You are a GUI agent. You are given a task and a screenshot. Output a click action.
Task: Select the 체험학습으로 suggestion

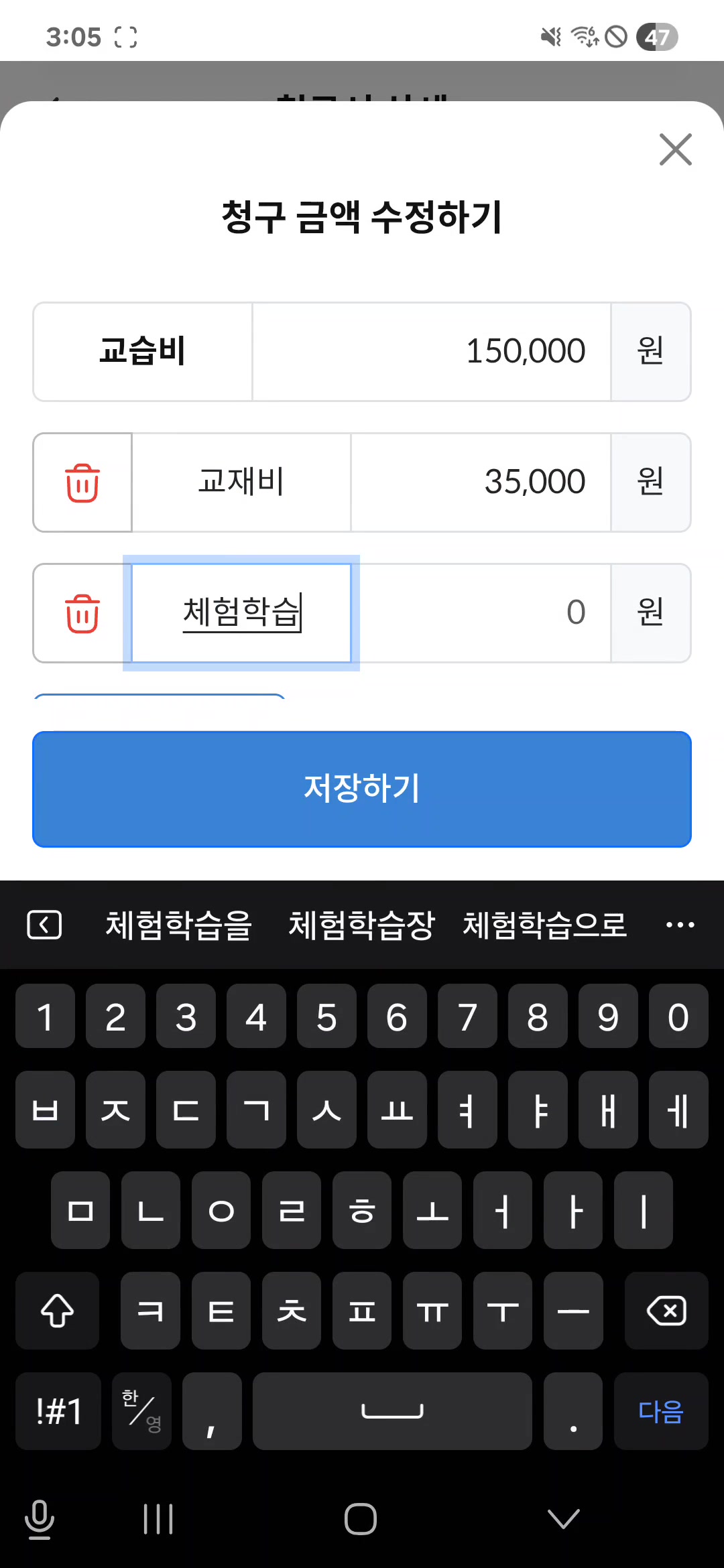click(x=544, y=925)
